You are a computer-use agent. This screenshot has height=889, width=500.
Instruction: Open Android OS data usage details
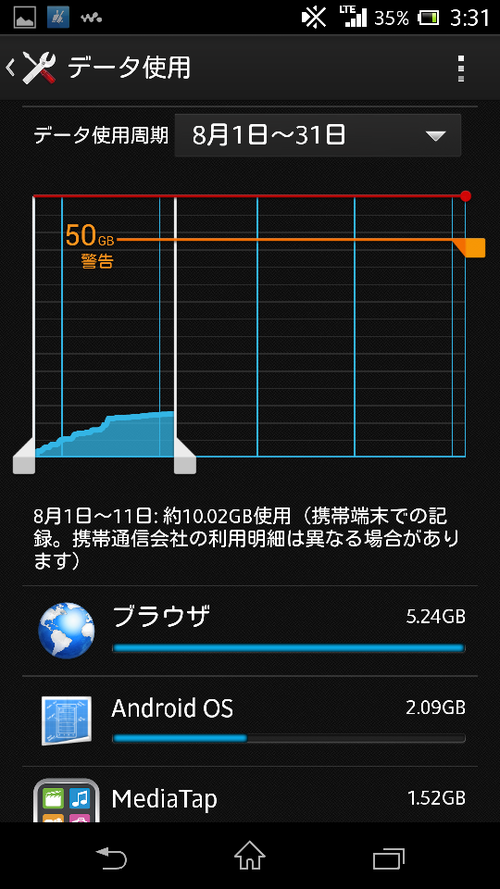click(250, 721)
